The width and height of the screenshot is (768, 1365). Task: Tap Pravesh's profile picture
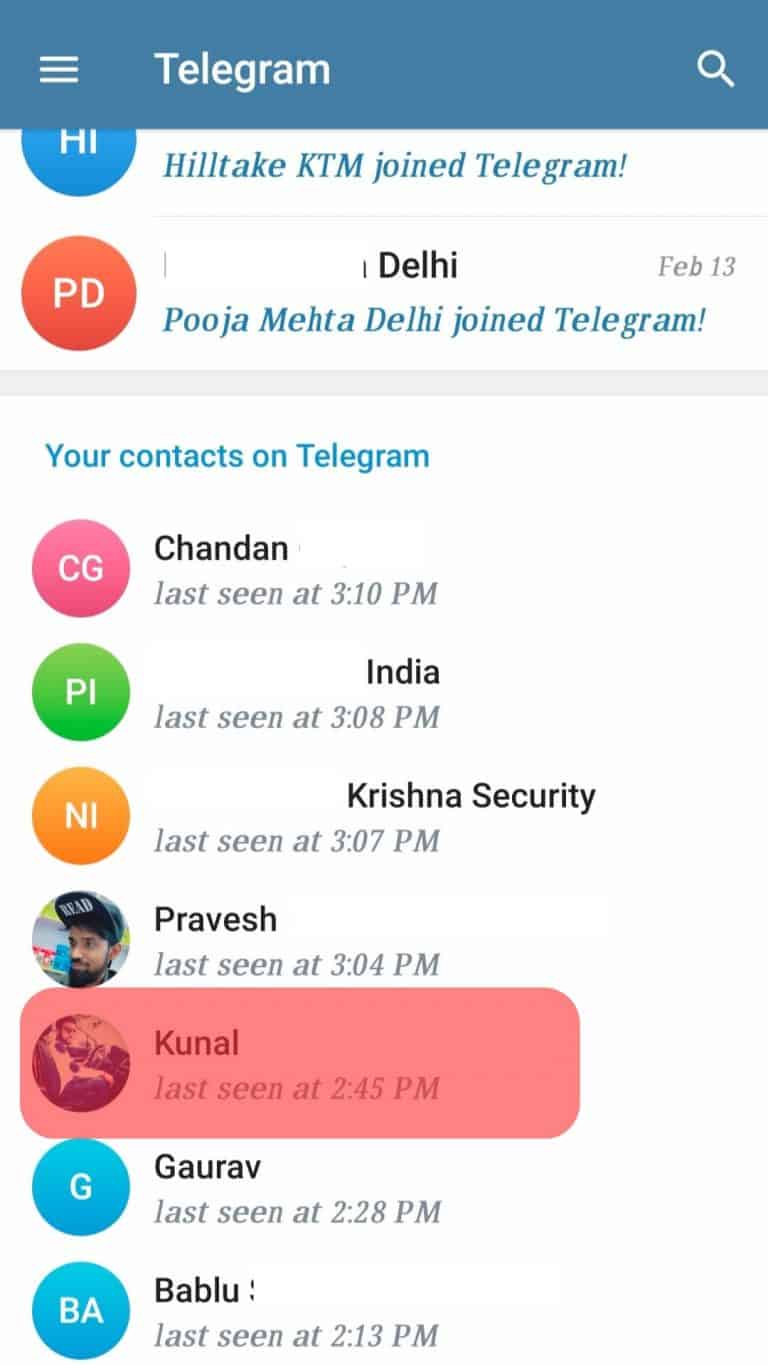(81, 939)
